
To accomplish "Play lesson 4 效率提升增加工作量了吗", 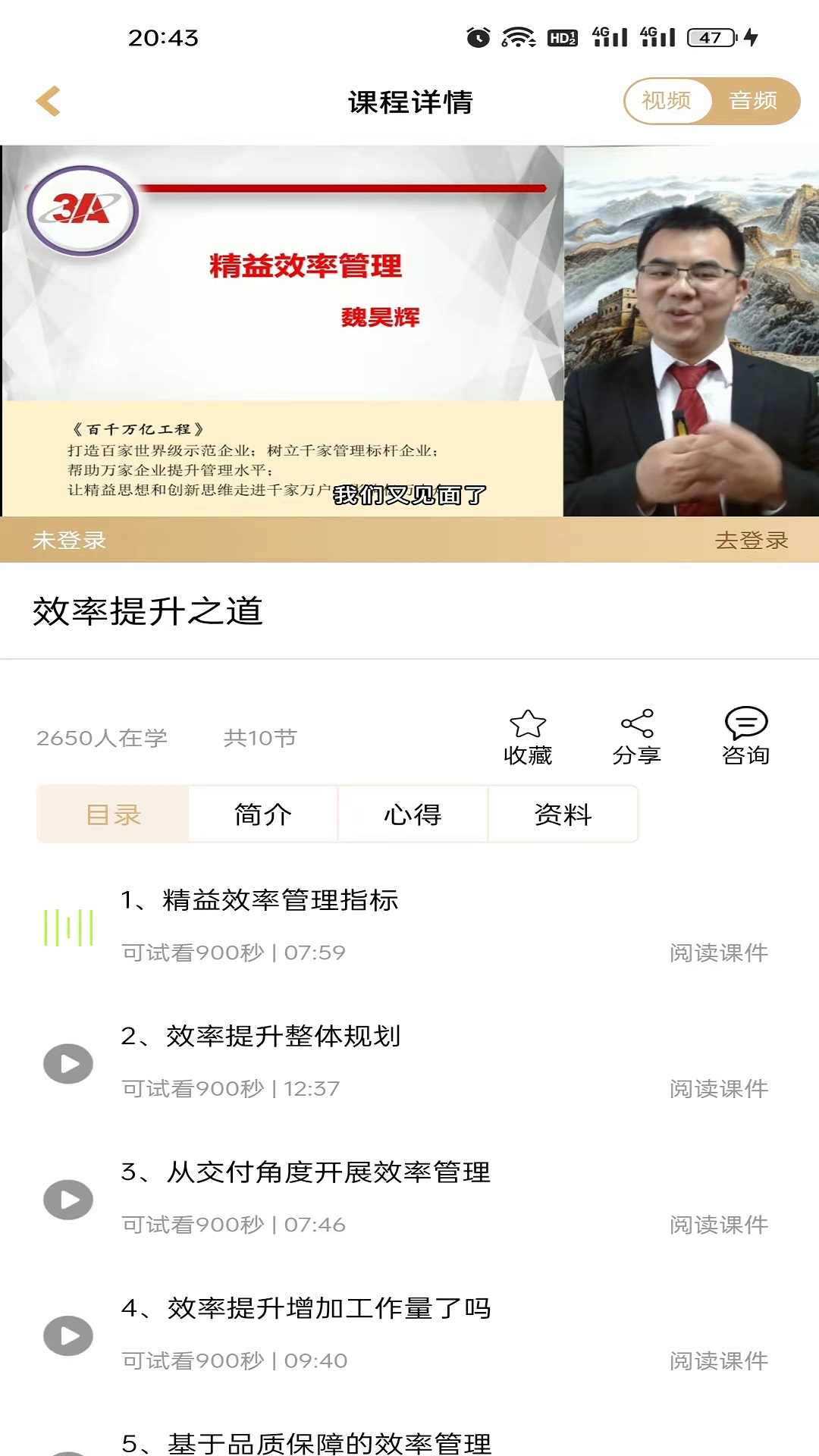I will click(x=68, y=1335).
